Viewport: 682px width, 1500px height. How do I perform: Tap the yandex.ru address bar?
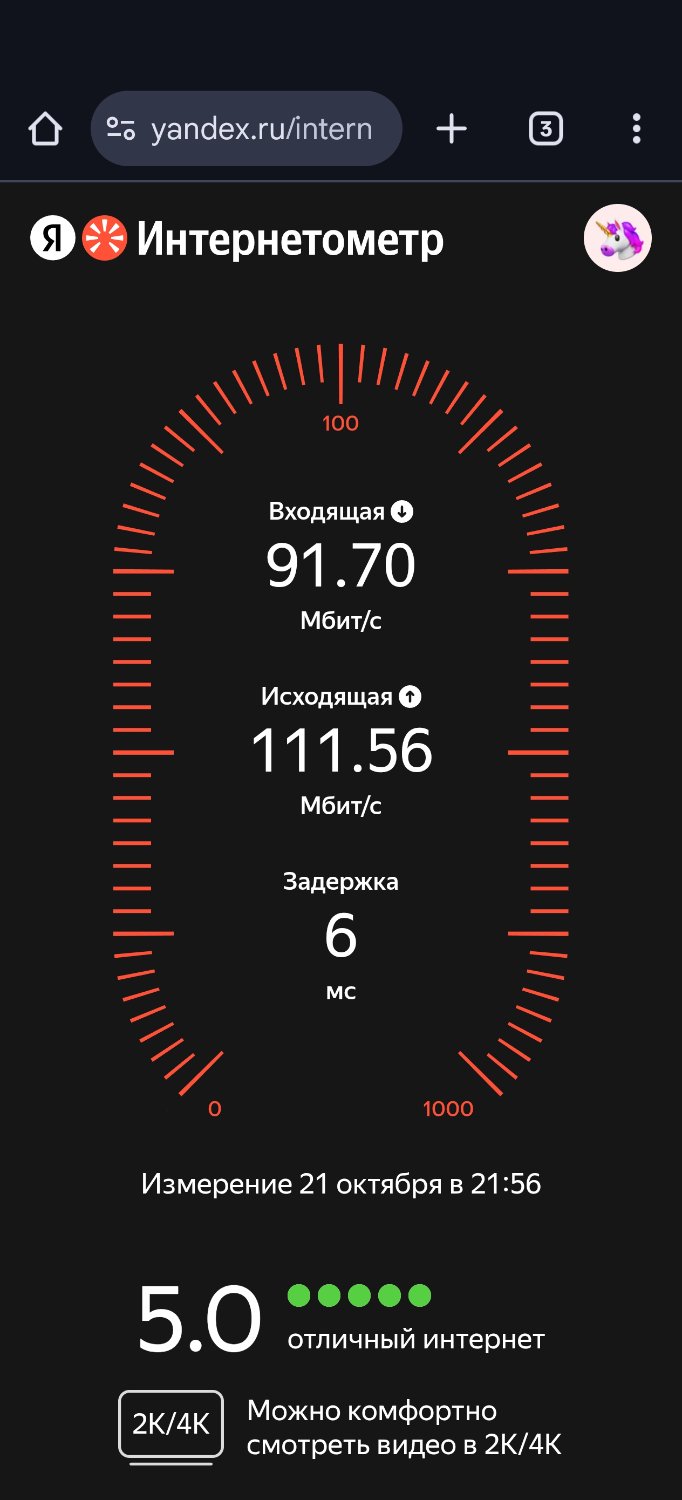262,129
